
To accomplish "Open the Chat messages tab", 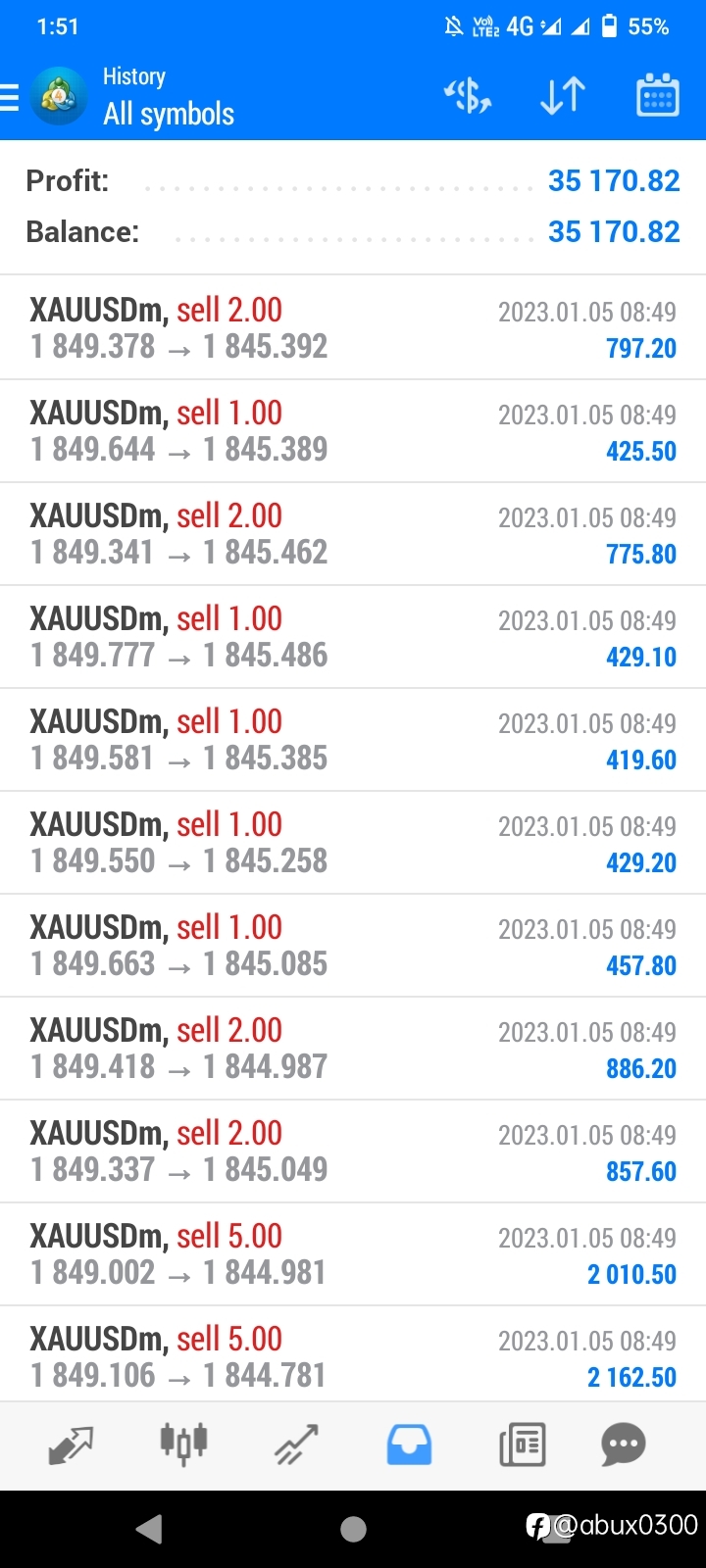I will tap(624, 1444).
